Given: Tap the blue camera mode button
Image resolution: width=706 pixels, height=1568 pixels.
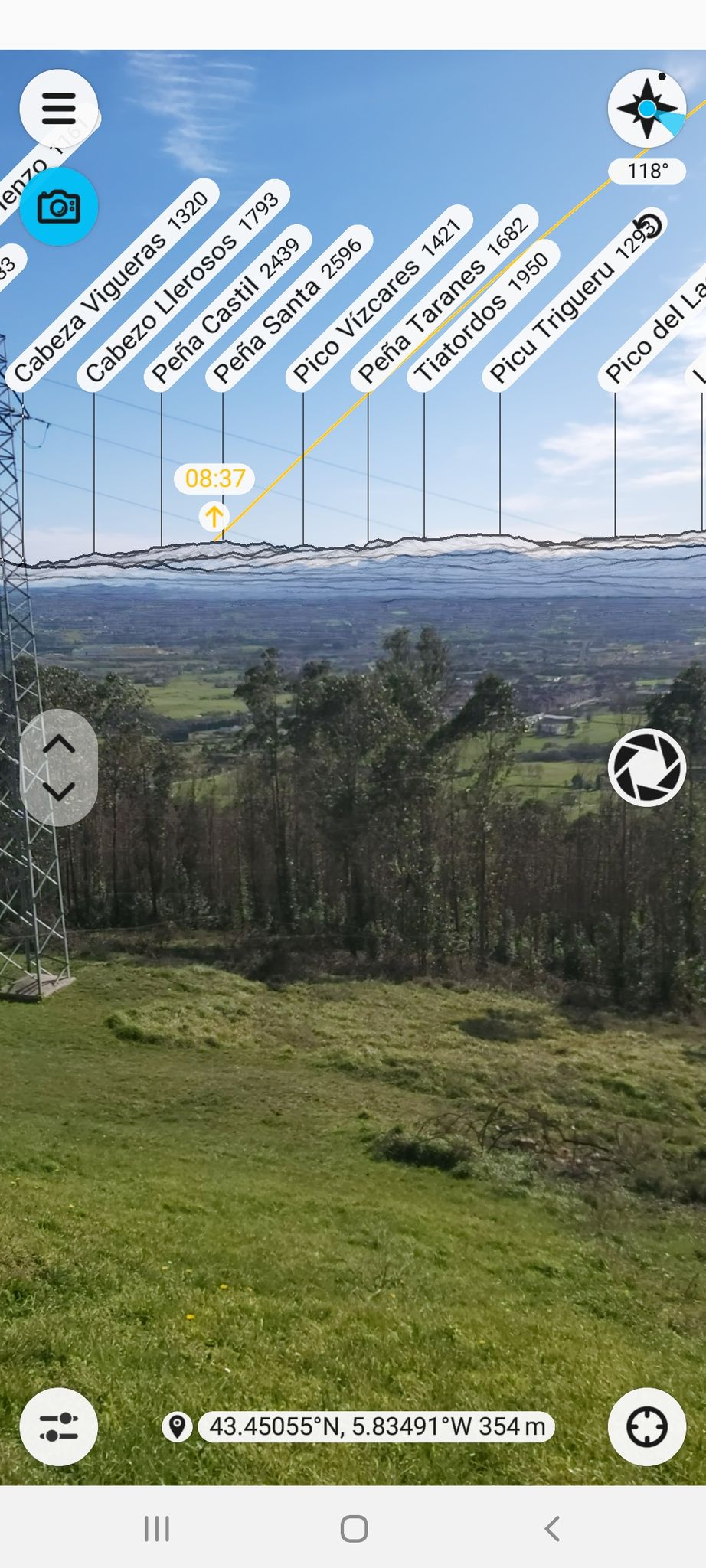Looking at the screenshot, I should click(59, 207).
